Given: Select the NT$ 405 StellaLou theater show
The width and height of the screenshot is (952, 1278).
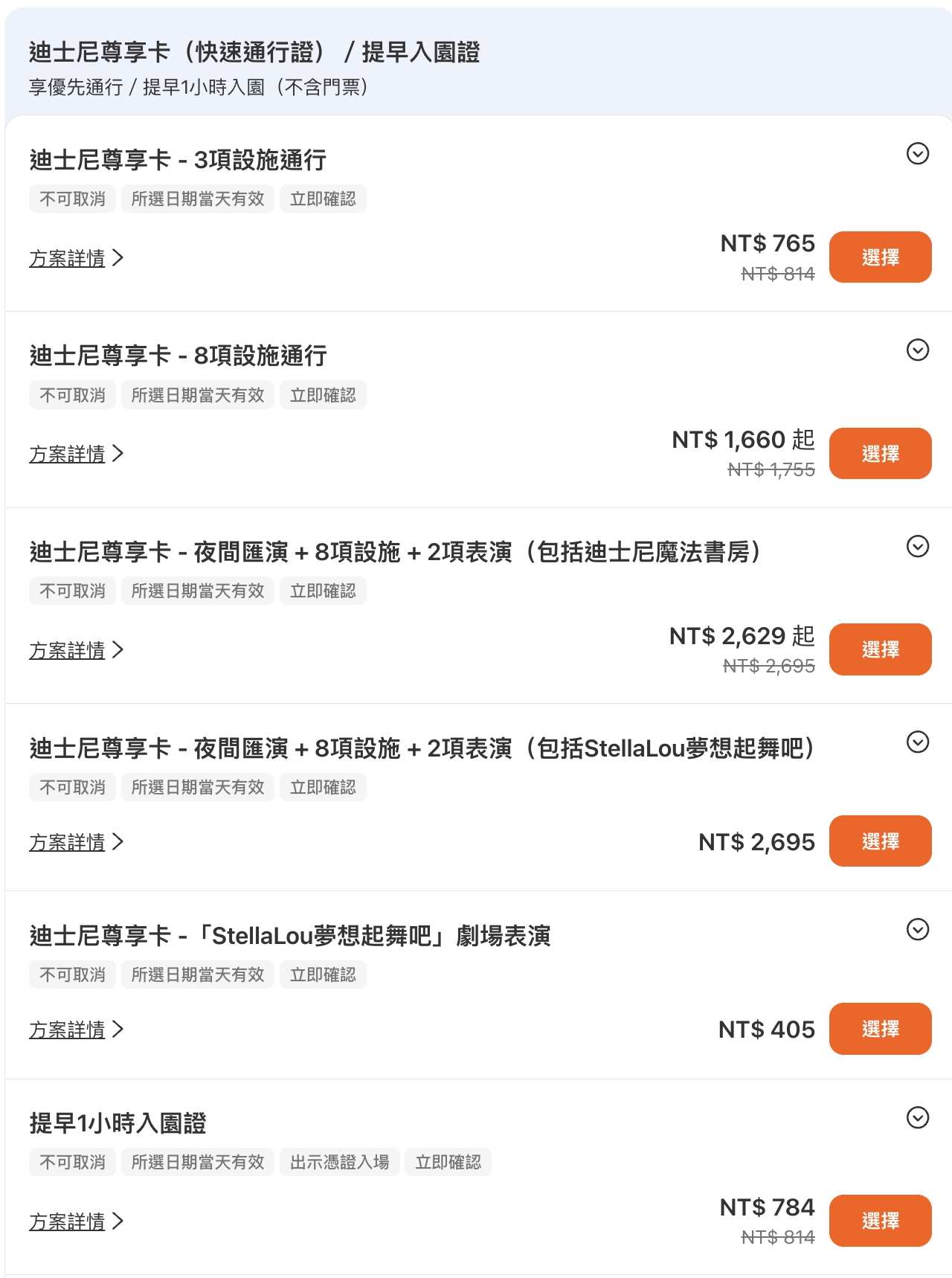Looking at the screenshot, I should tap(881, 1029).
